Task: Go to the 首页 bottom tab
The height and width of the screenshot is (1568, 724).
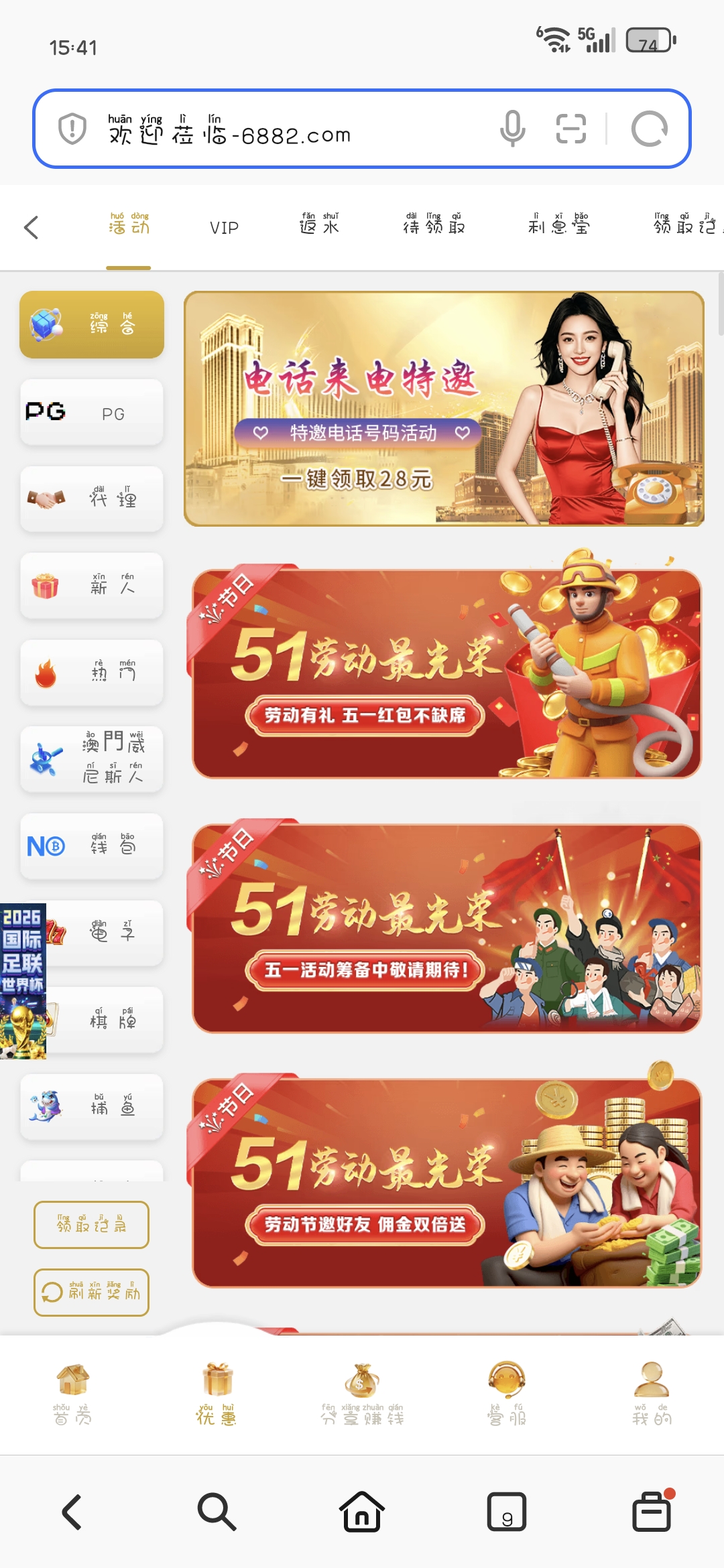Action: coord(72,1394)
